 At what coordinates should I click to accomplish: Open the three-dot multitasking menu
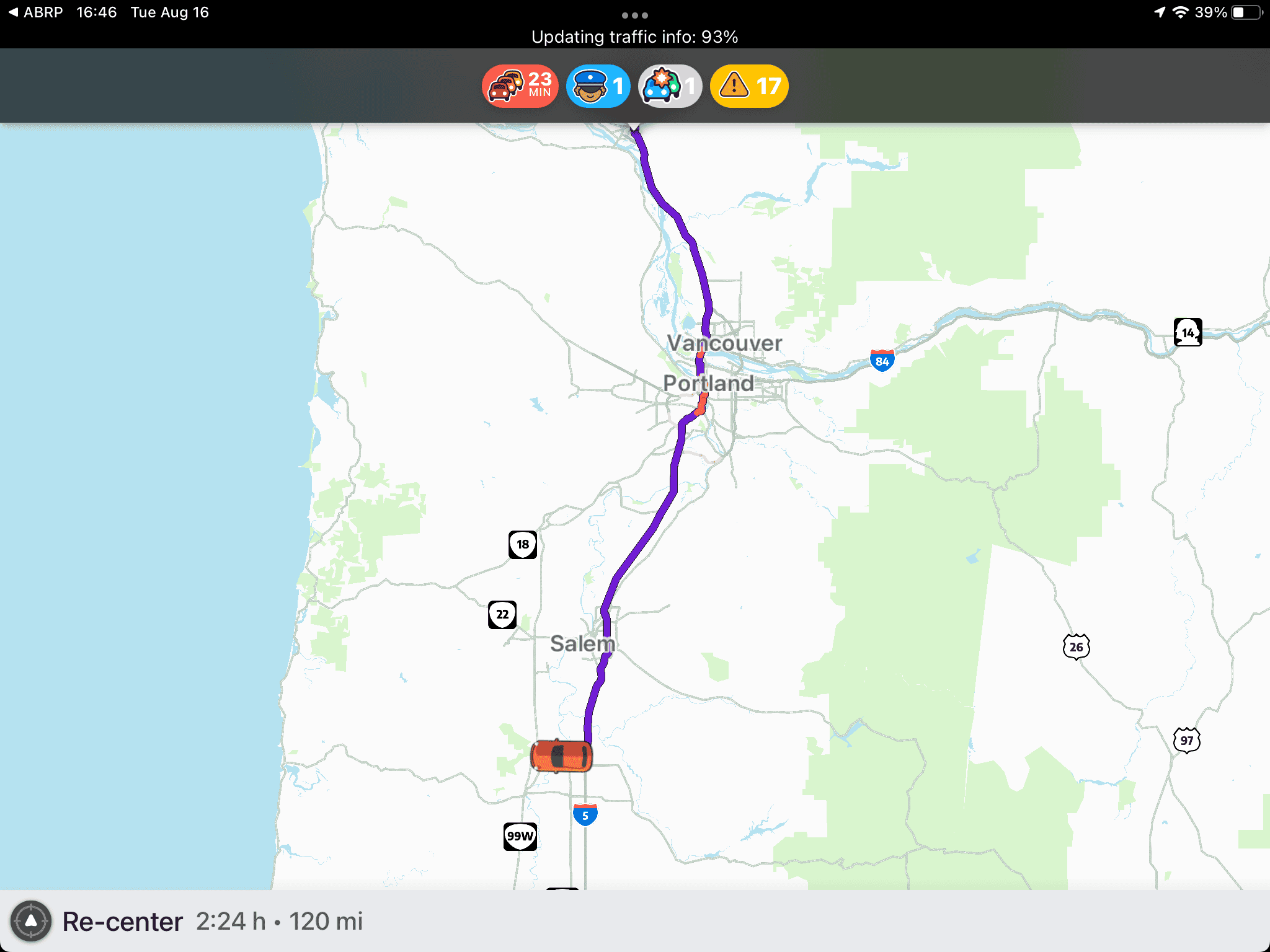point(634,15)
